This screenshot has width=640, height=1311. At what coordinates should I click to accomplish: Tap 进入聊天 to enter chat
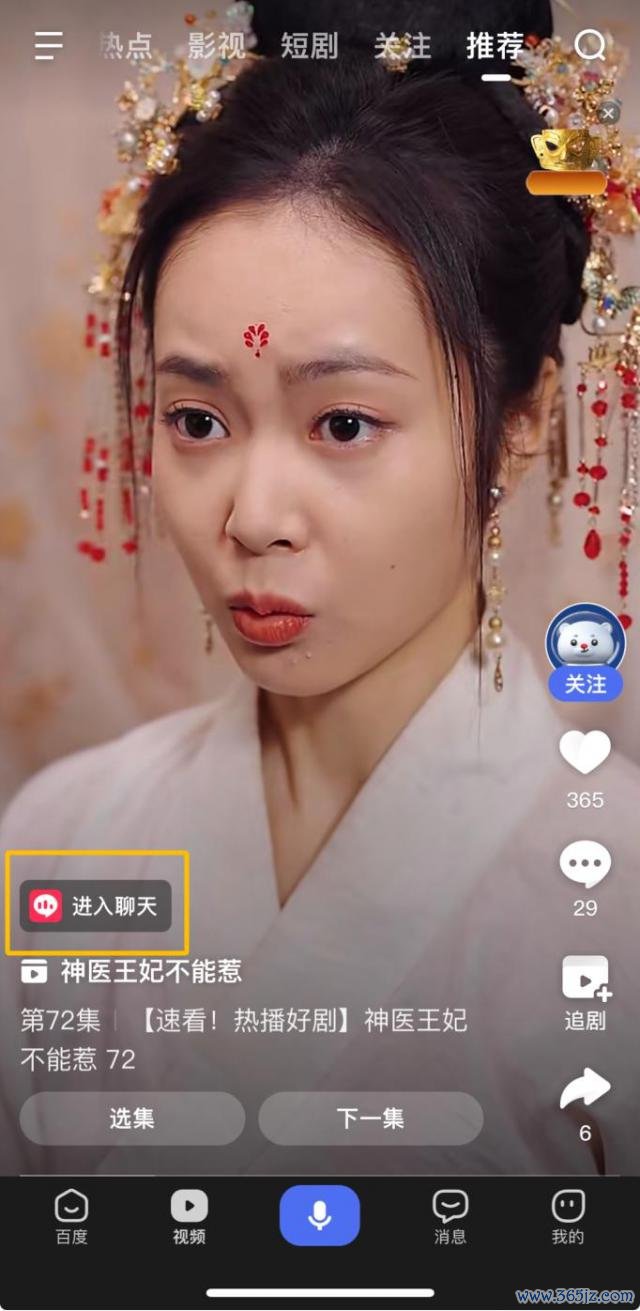click(96, 906)
